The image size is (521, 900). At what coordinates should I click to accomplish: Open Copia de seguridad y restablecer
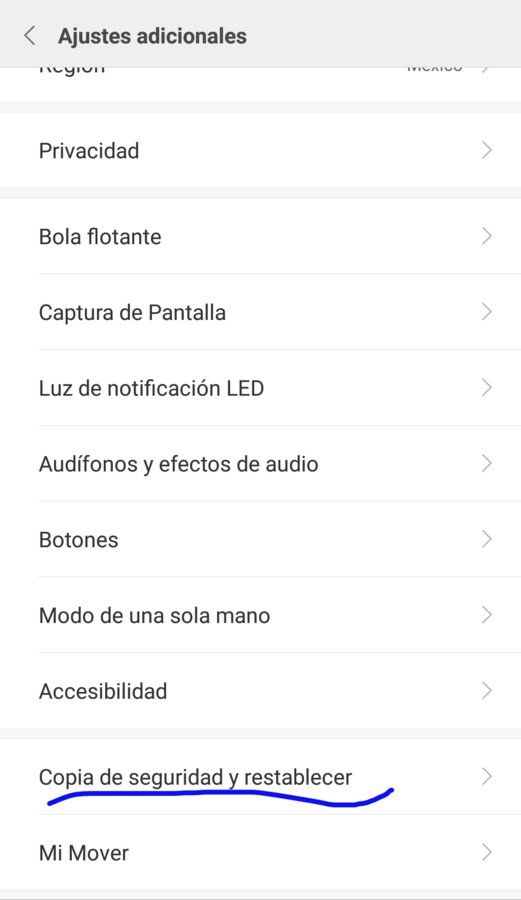pos(260,777)
